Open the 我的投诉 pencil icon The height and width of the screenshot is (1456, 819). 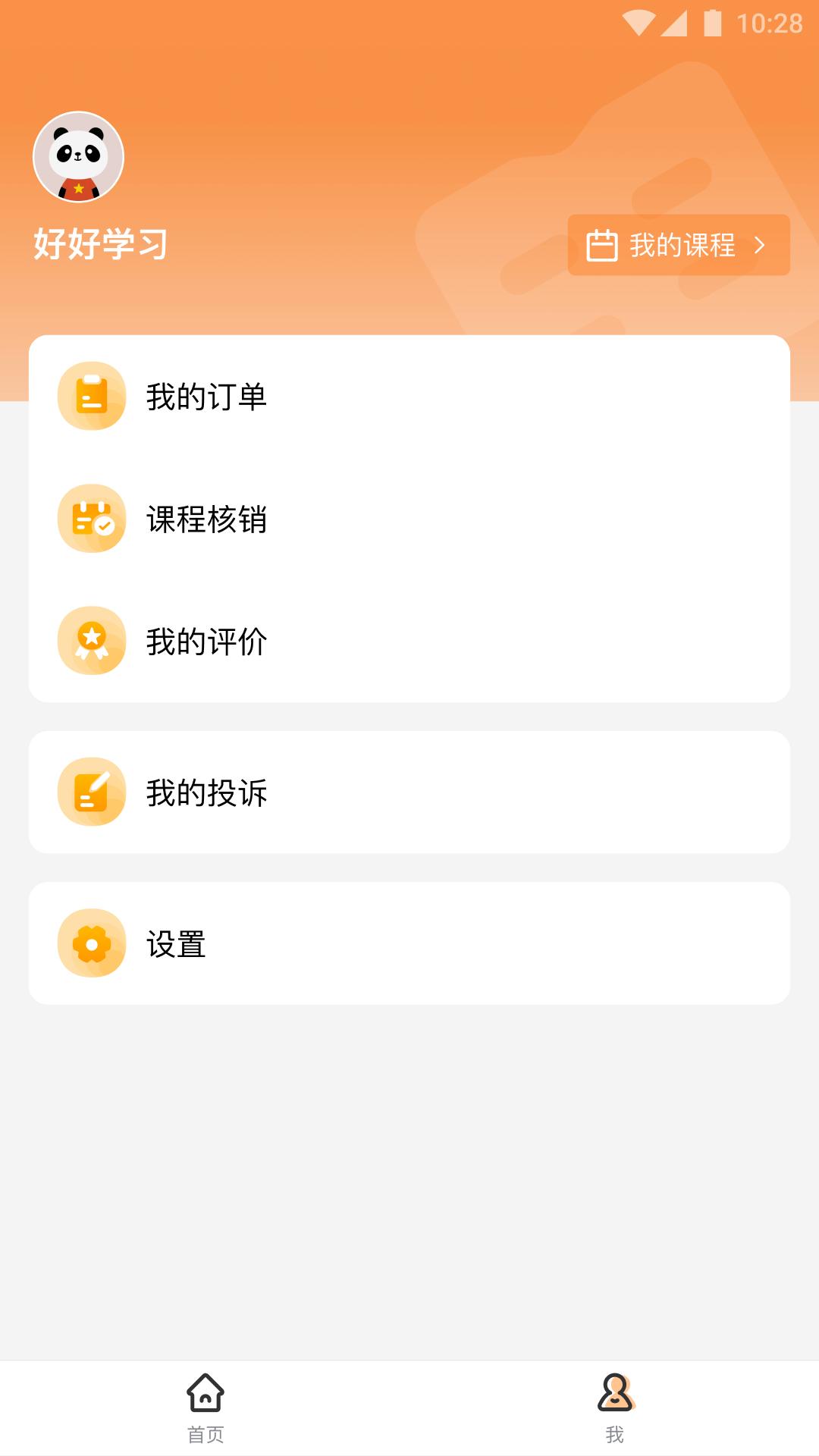click(92, 792)
